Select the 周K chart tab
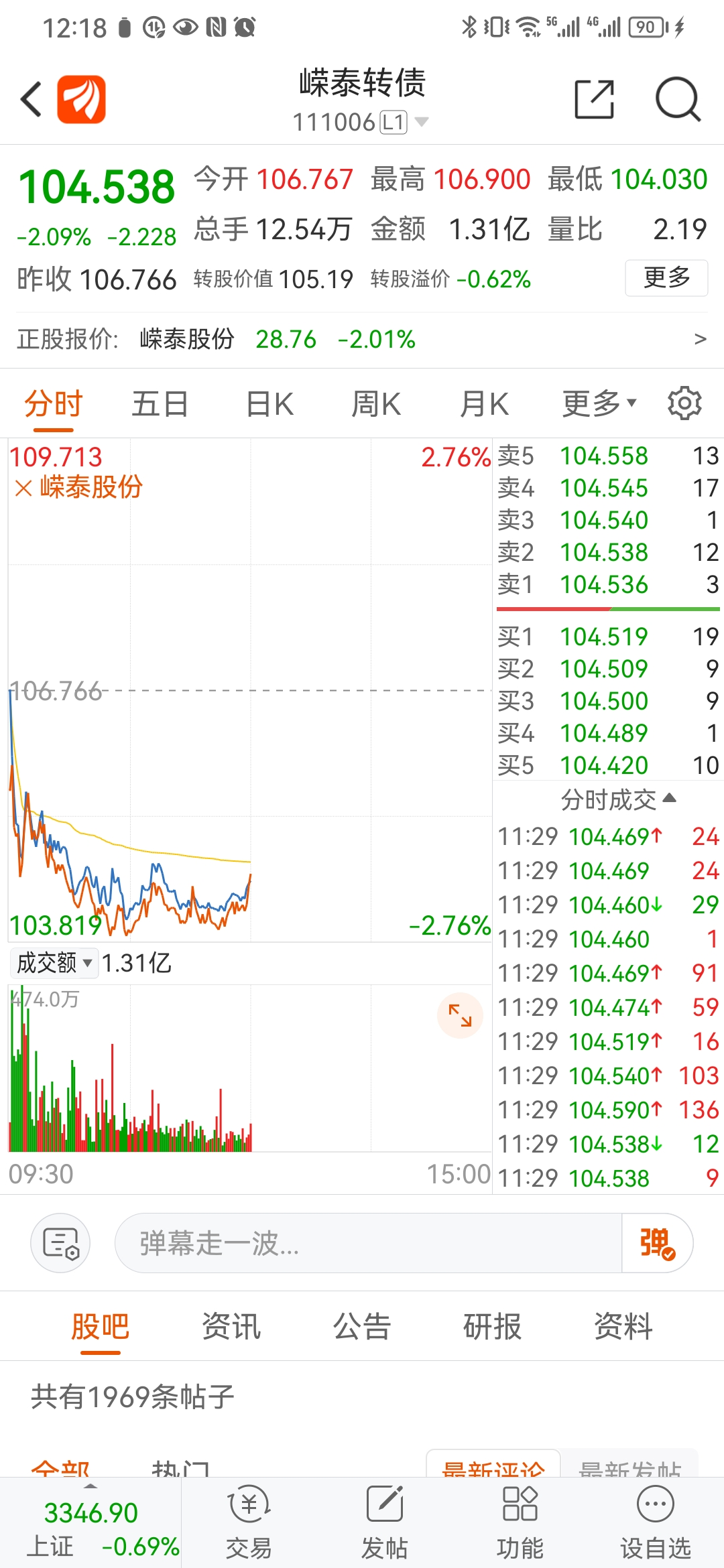Image resolution: width=724 pixels, height=1568 pixels. coord(376,404)
